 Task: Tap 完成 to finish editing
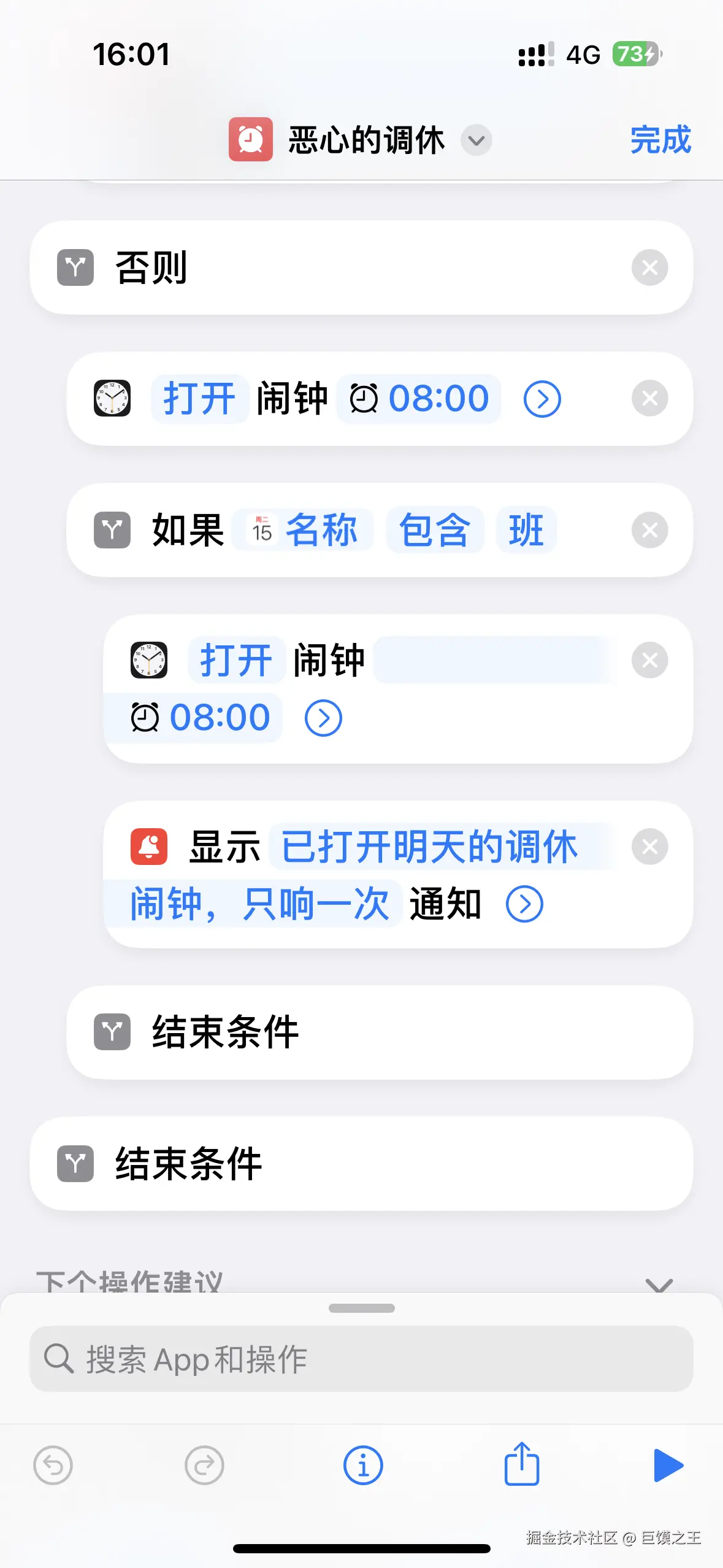tap(660, 140)
